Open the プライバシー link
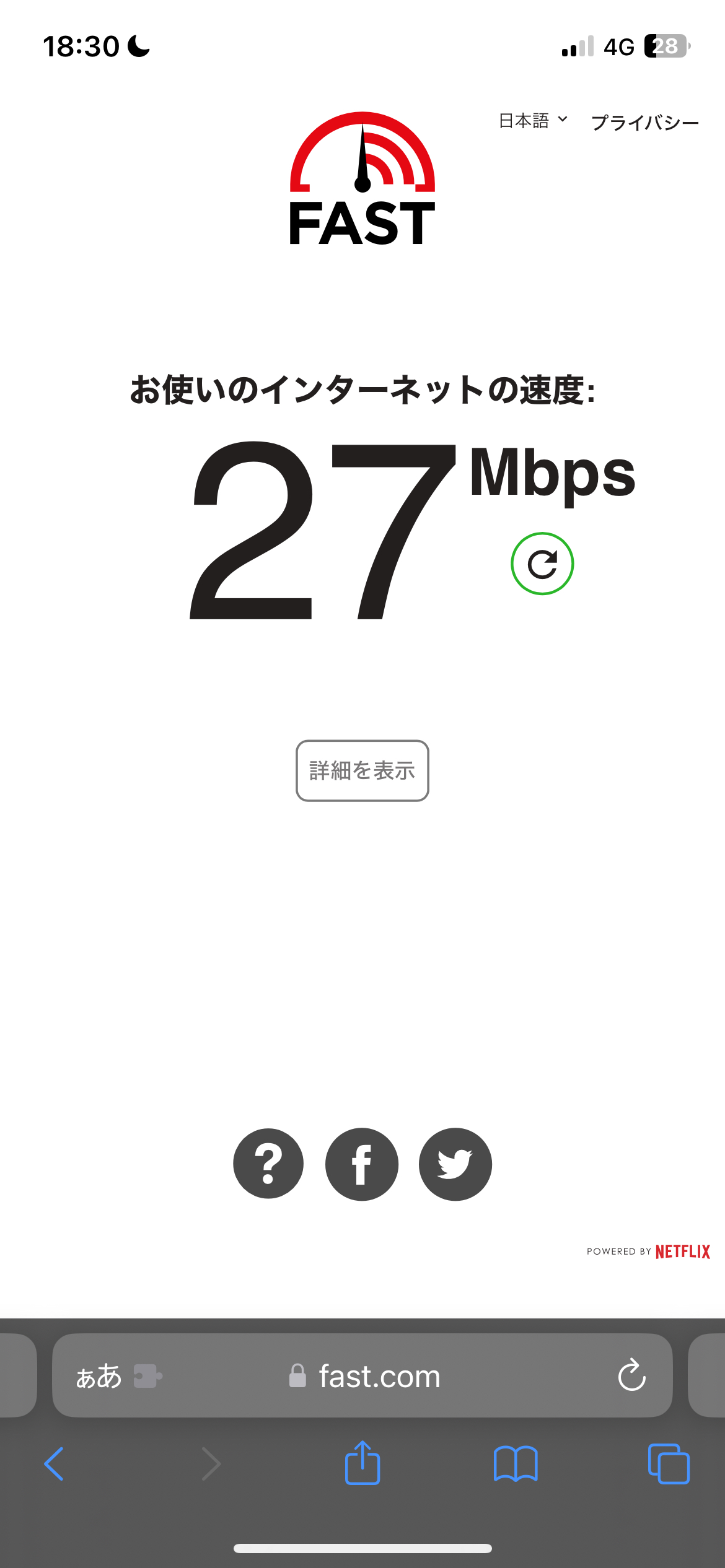 (x=644, y=123)
